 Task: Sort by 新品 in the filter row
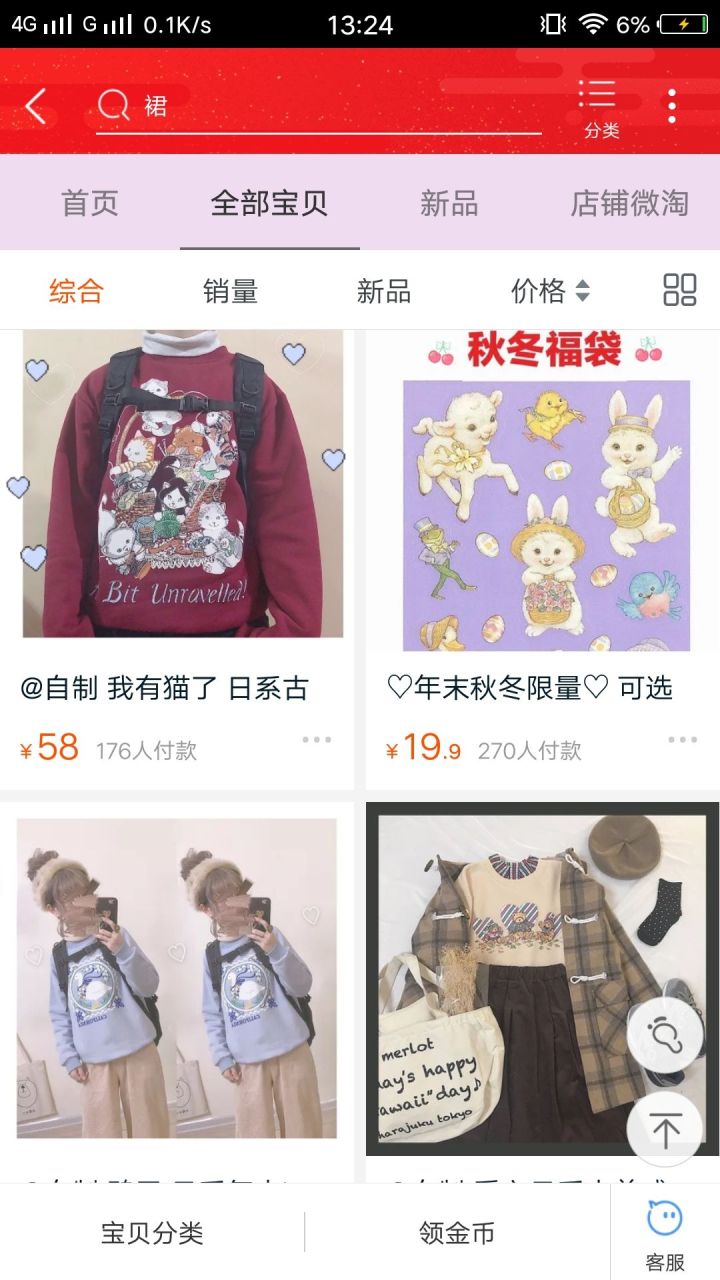tap(384, 291)
